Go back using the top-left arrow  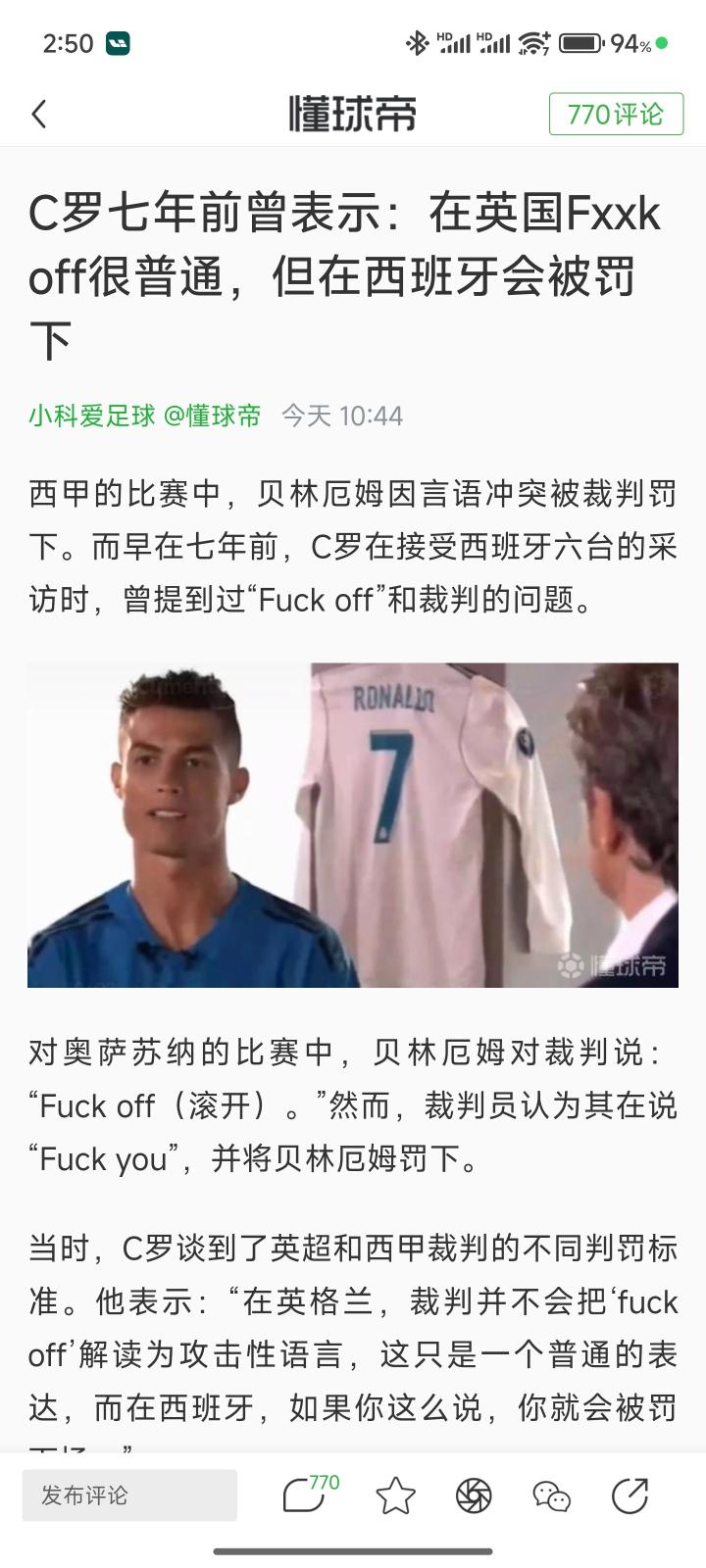pyautogui.click(x=39, y=115)
